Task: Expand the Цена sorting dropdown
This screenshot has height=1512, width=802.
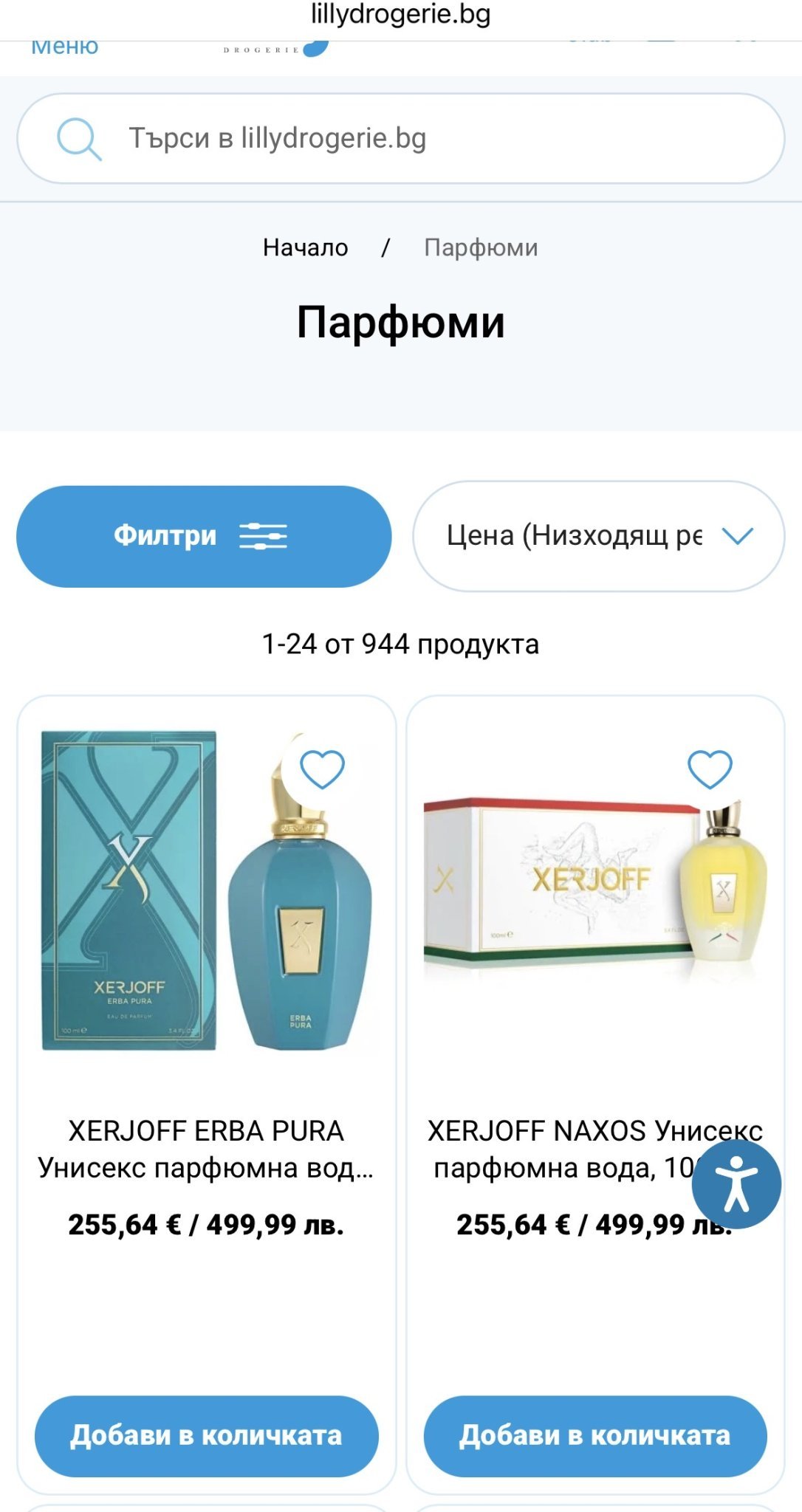Action: (598, 536)
